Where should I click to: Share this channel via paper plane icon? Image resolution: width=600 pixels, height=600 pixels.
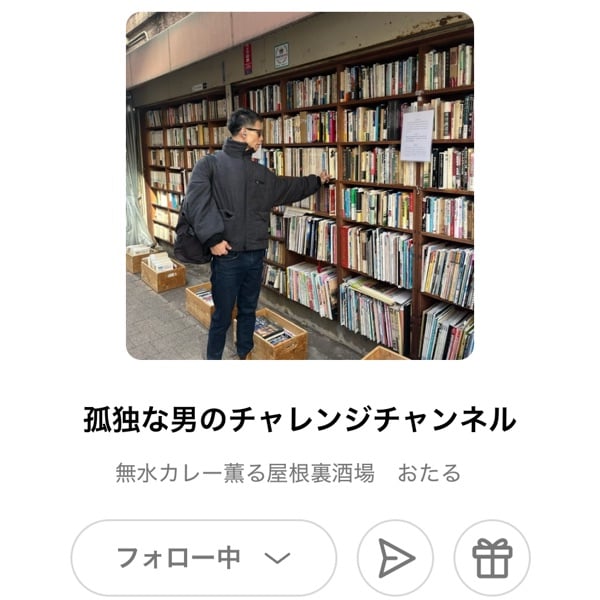coord(395,557)
